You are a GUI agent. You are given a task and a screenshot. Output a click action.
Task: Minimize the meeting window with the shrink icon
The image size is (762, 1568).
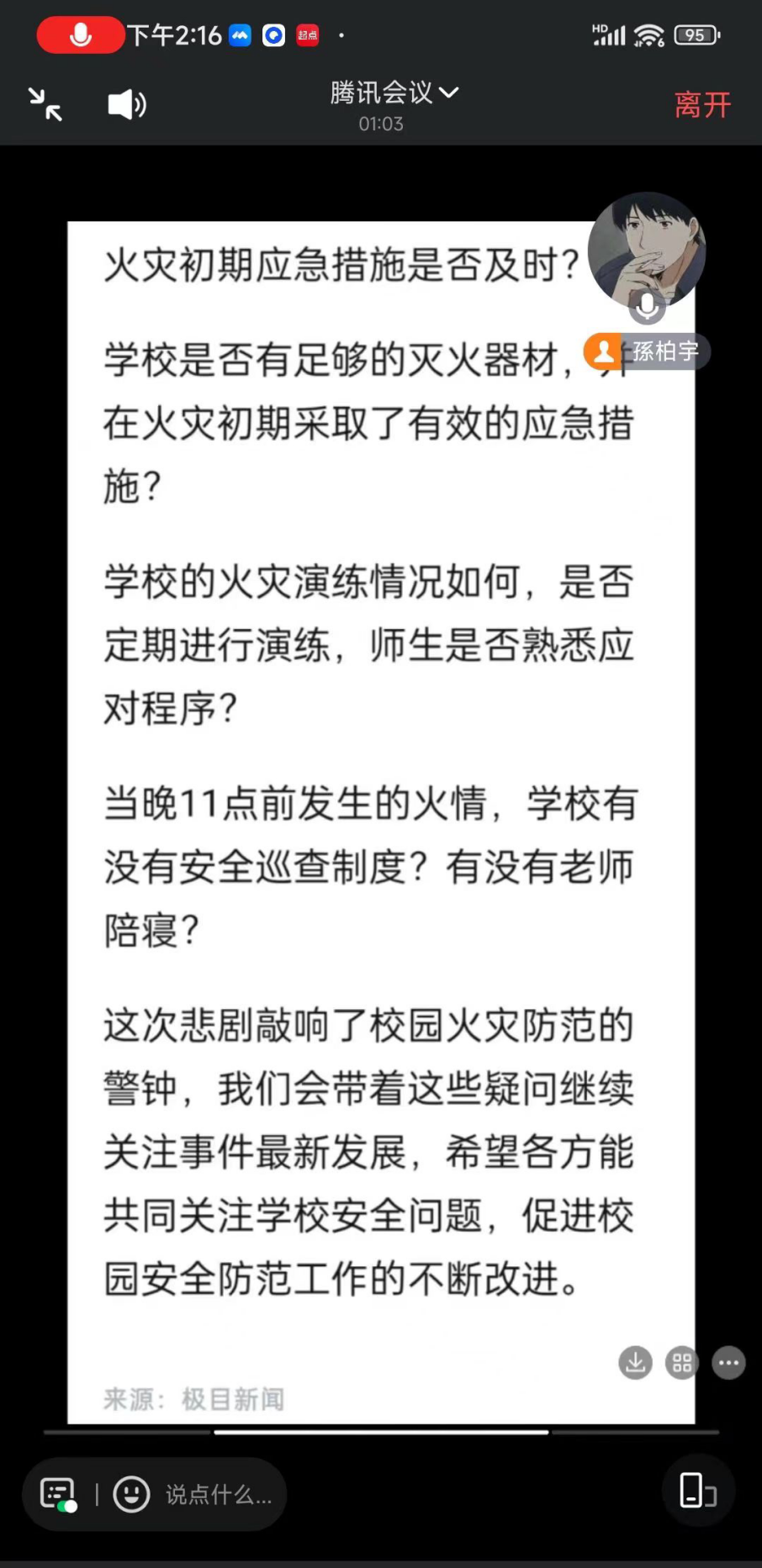45,104
